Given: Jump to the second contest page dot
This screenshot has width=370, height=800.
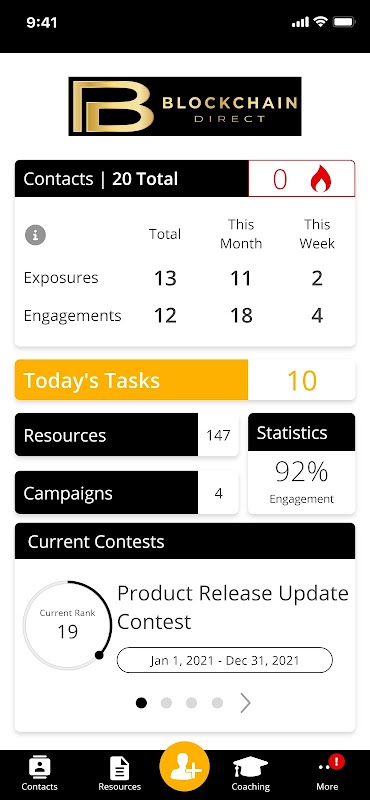Looking at the screenshot, I should point(166,703).
